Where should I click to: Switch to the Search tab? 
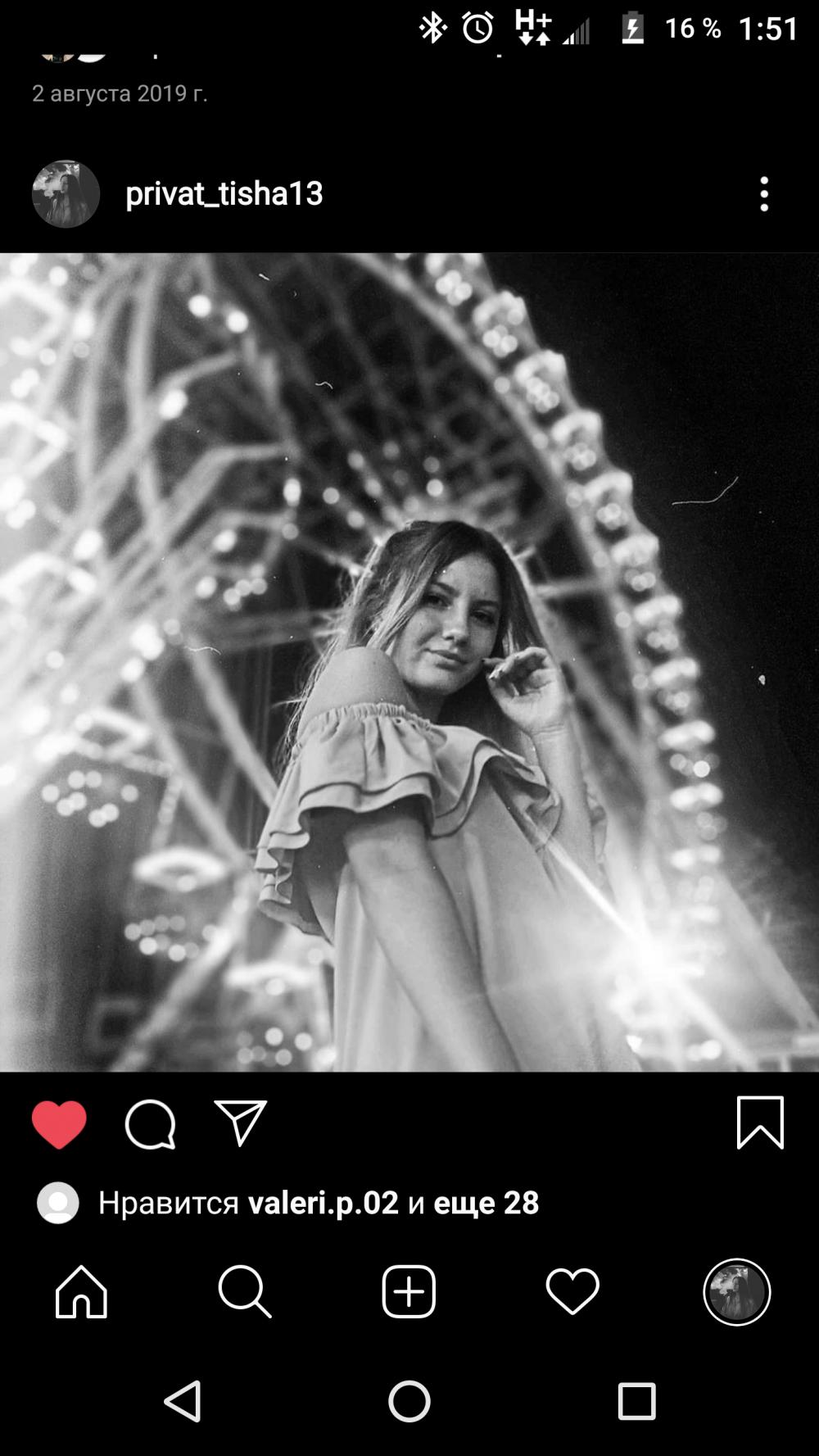[244, 1292]
